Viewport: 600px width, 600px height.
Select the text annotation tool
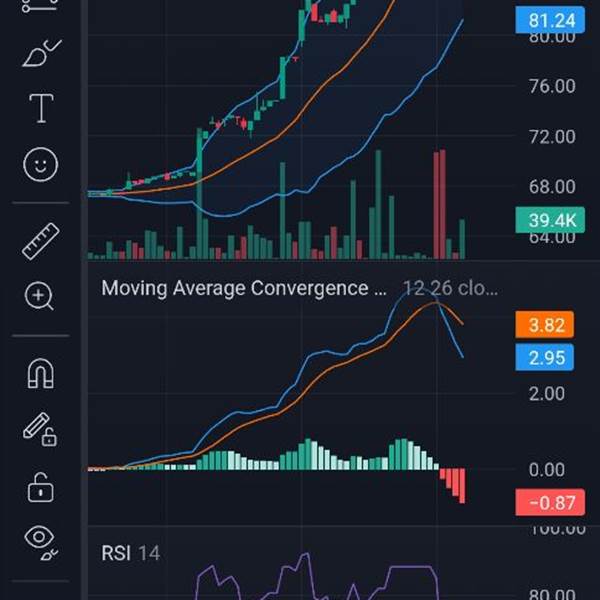pos(40,107)
